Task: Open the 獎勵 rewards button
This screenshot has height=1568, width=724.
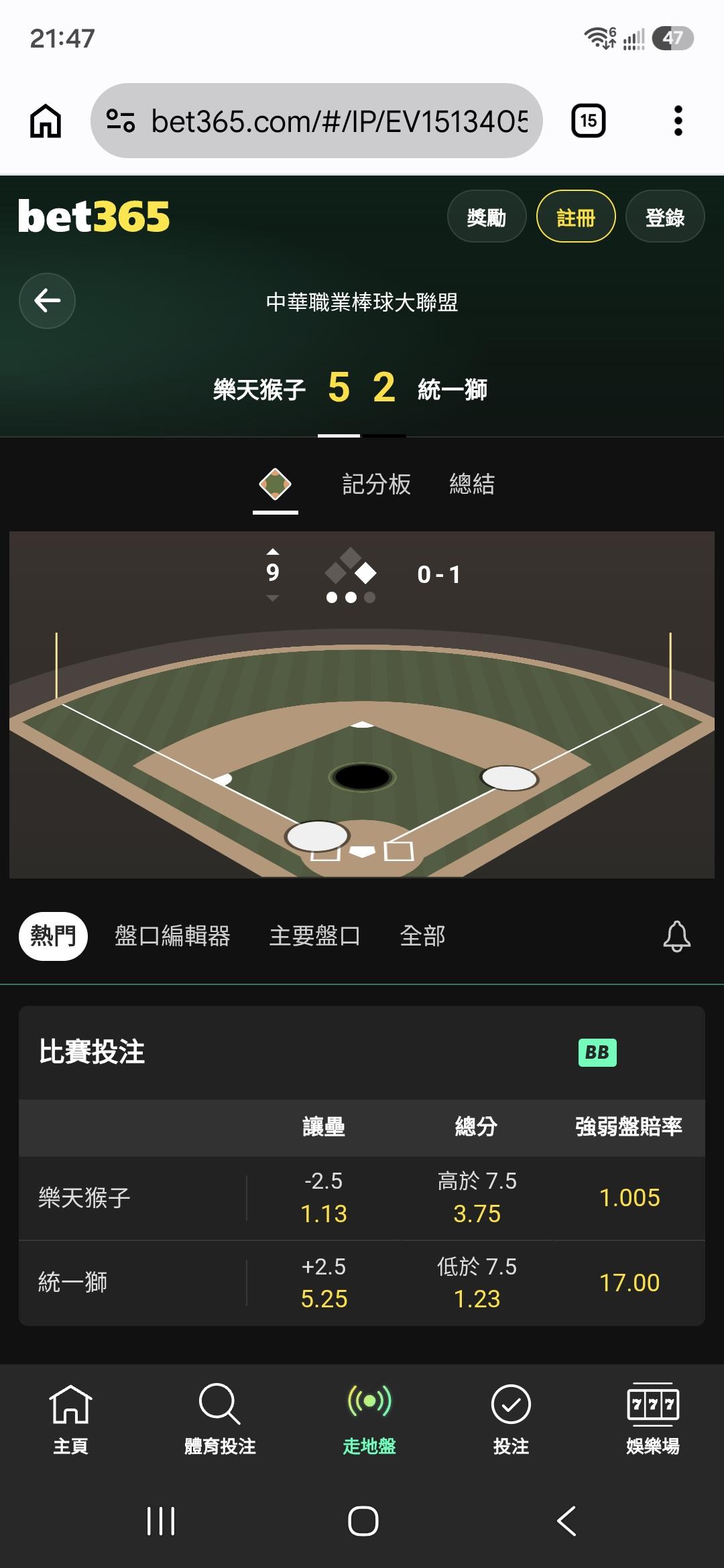Action: [x=487, y=217]
